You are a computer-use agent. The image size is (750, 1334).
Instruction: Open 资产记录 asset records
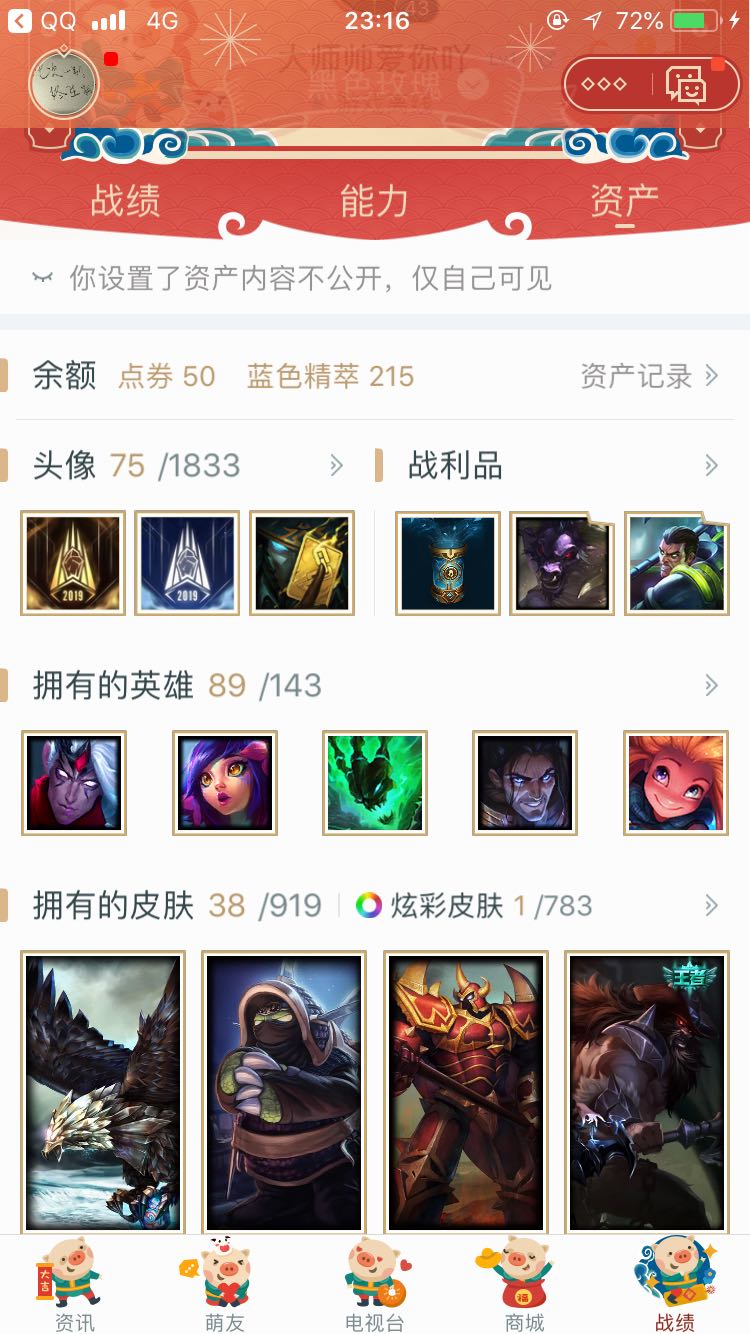(x=649, y=376)
